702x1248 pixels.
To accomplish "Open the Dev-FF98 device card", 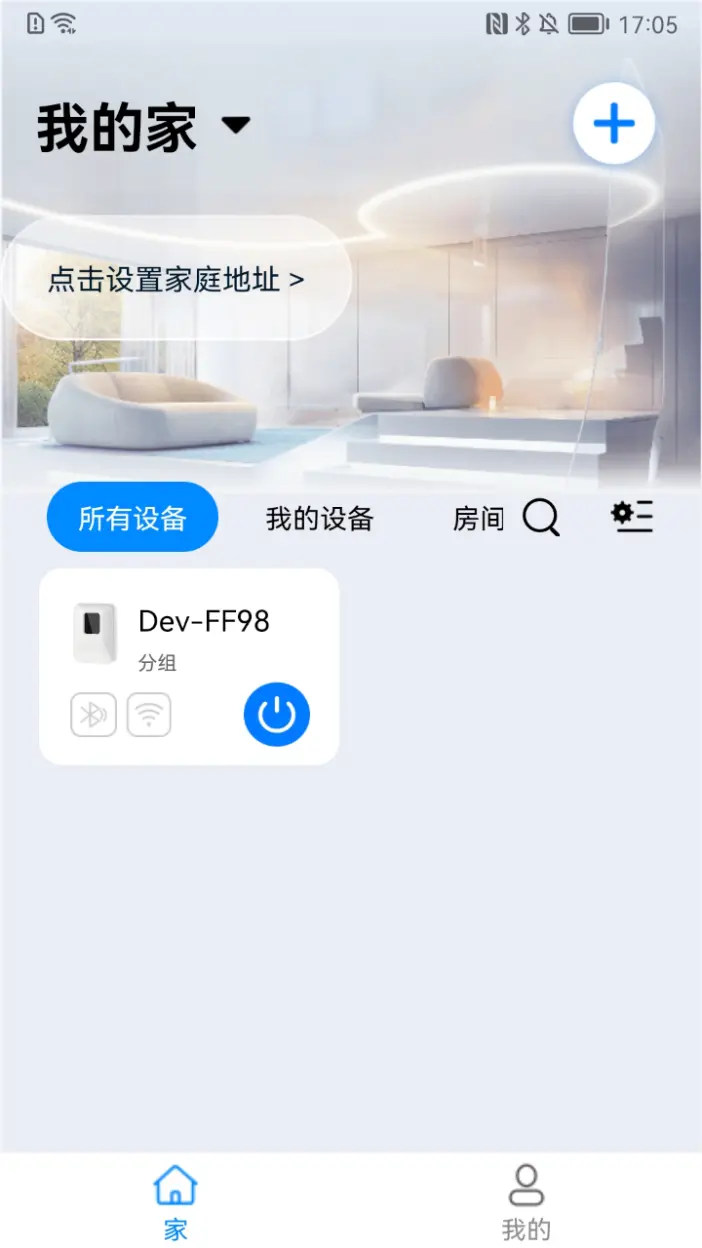I will tap(190, 635).
